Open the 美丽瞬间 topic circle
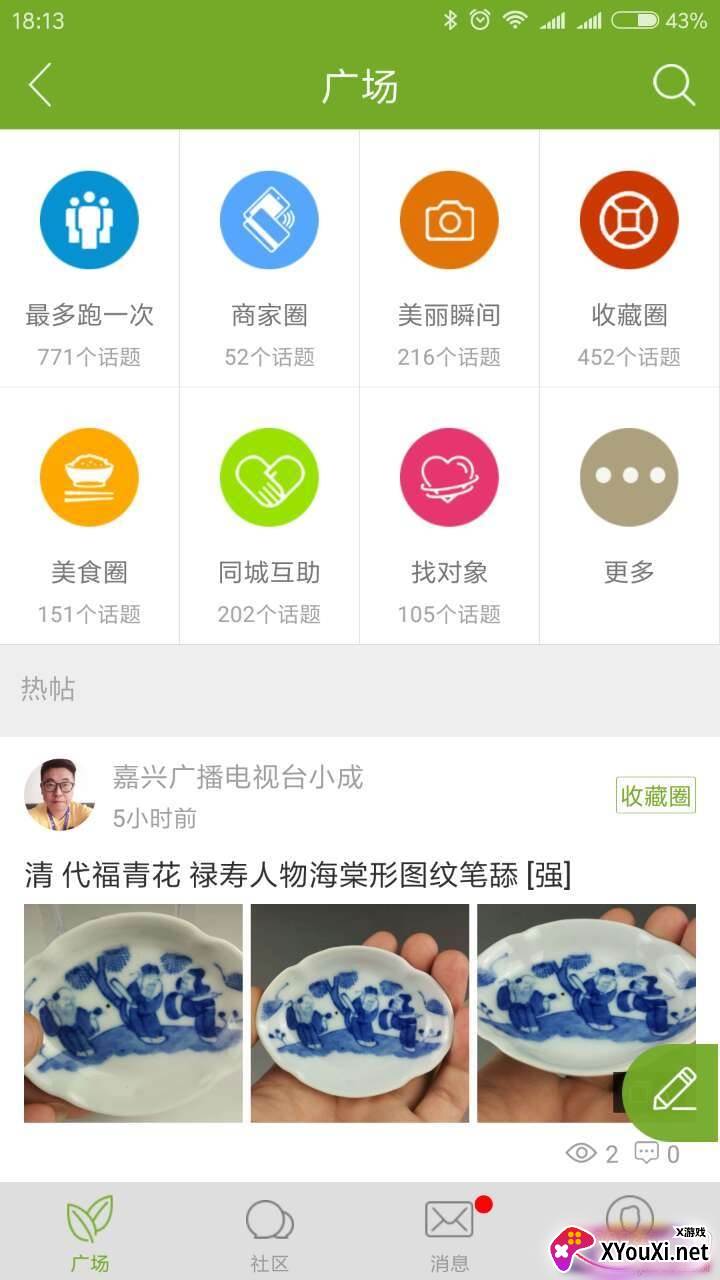The width and height of the screenshot is (720, 1280). pyautogui.click(x=449, y=220)
